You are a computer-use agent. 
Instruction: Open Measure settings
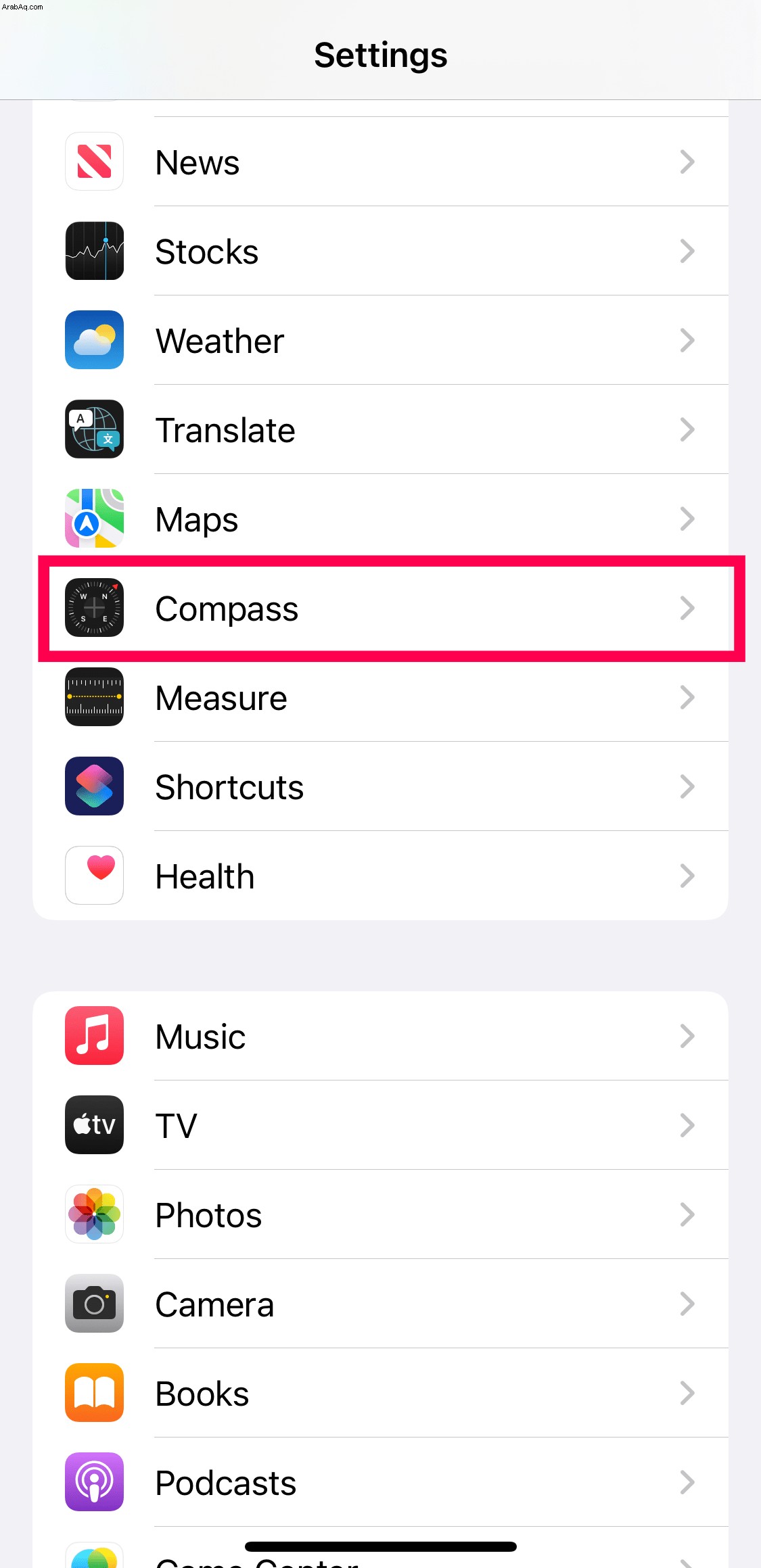[x=380, y=697]
